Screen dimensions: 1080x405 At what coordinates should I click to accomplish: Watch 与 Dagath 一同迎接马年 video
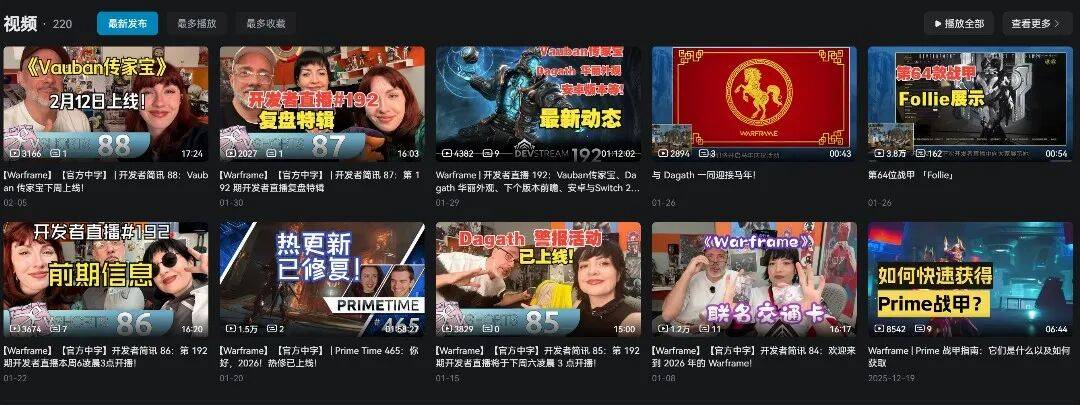click(754, 104)
